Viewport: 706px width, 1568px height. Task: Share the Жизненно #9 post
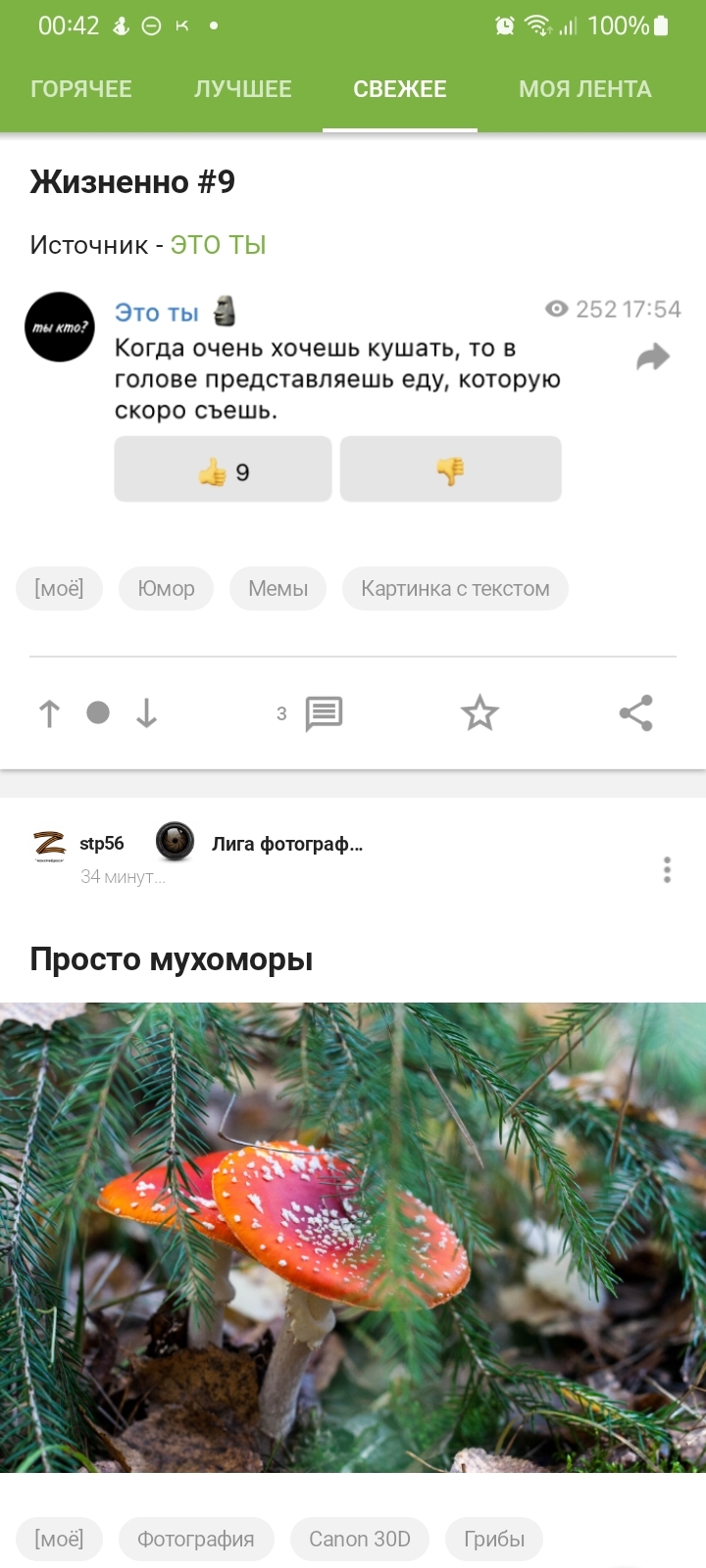tap(635, 713)
